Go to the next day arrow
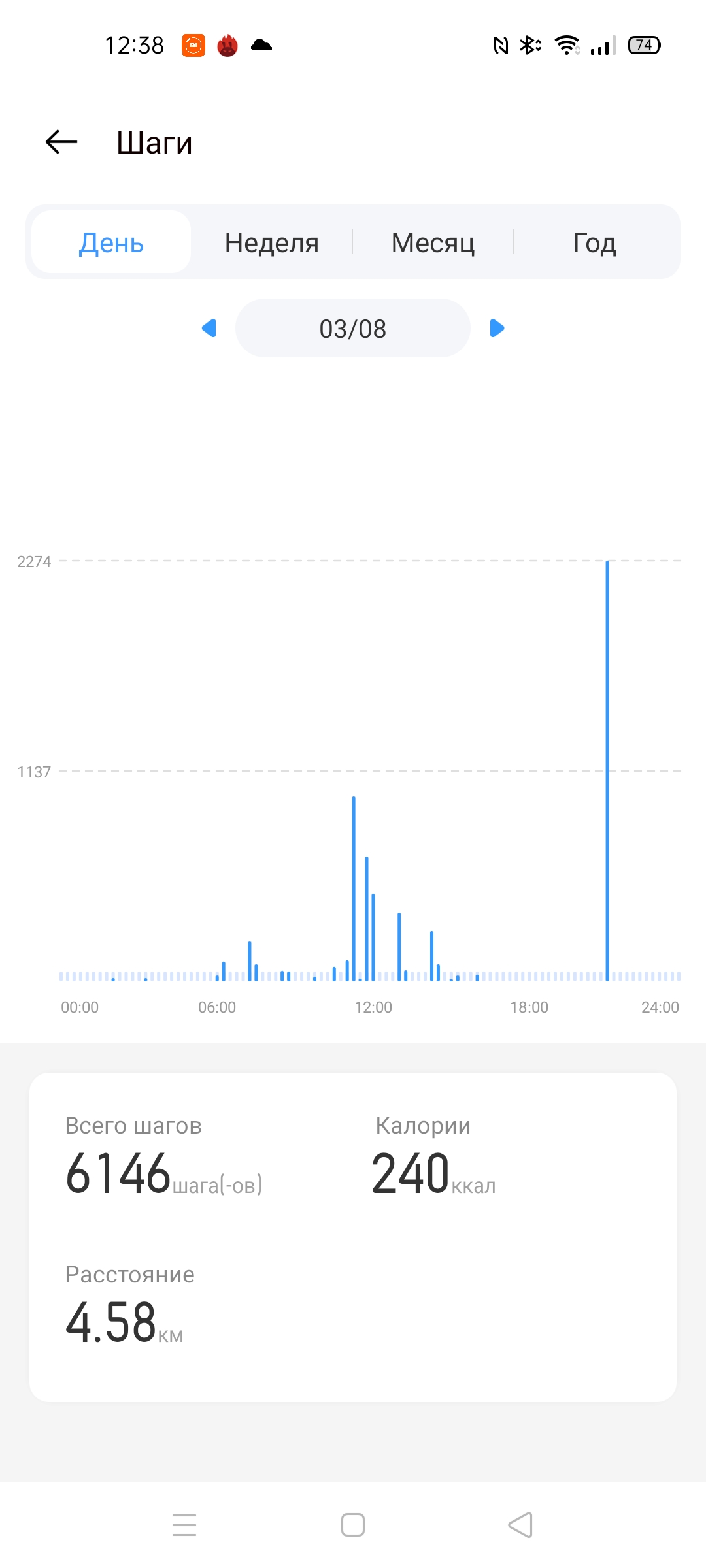Viewport: 706px width, 1568px height. (x=497, y=328)
